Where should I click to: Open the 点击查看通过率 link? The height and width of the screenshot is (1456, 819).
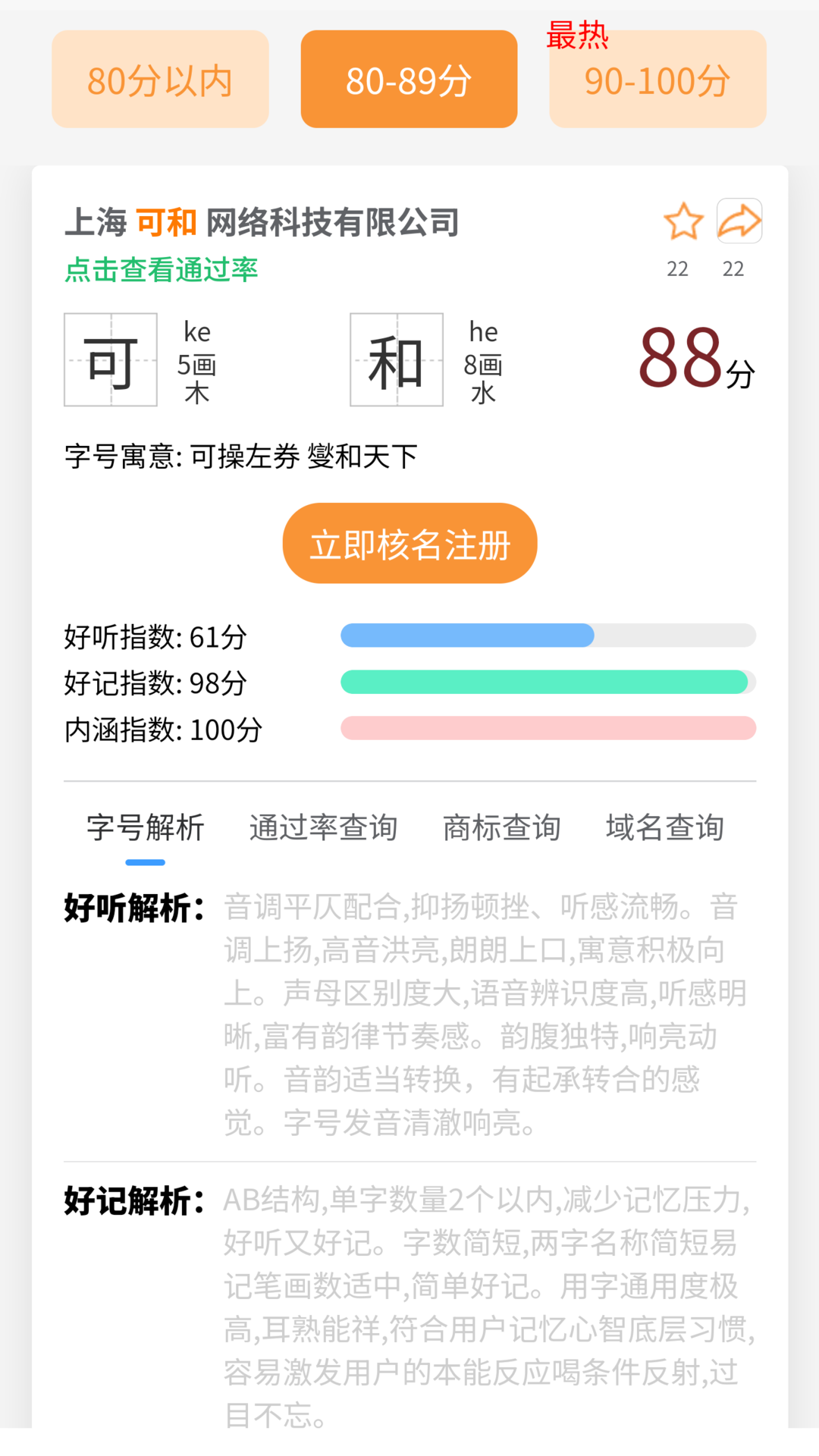(162, 269)
